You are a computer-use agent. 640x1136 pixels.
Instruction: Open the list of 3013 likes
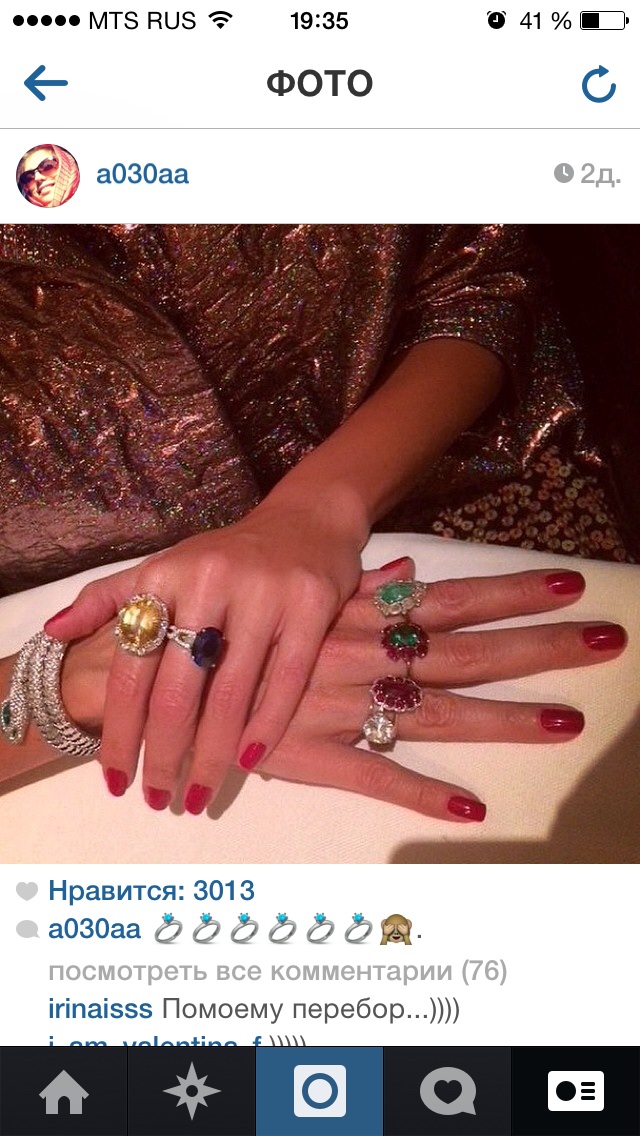(151, 890)
